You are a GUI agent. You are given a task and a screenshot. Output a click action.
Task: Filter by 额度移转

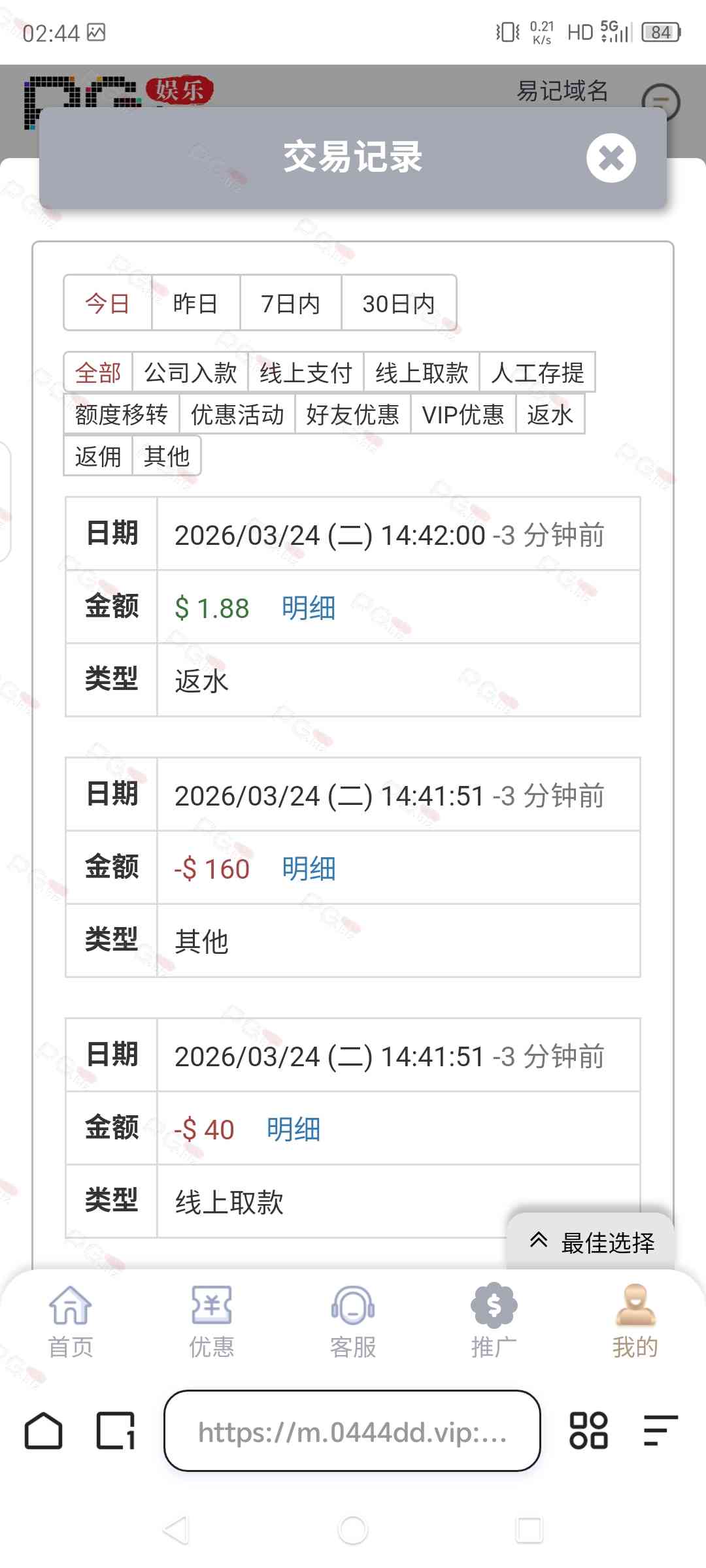122,415
